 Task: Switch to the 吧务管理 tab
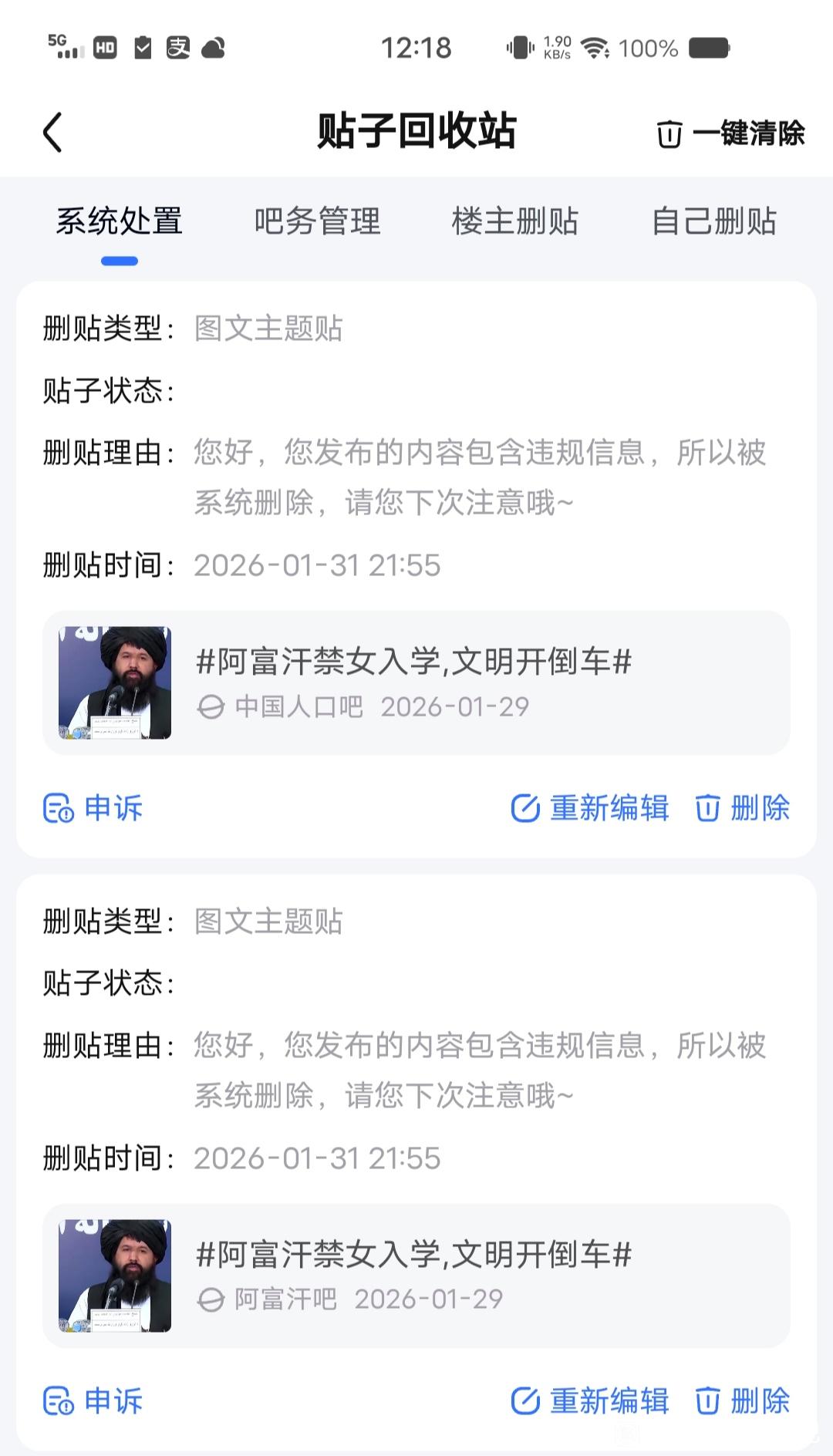(x=317, y=221)
